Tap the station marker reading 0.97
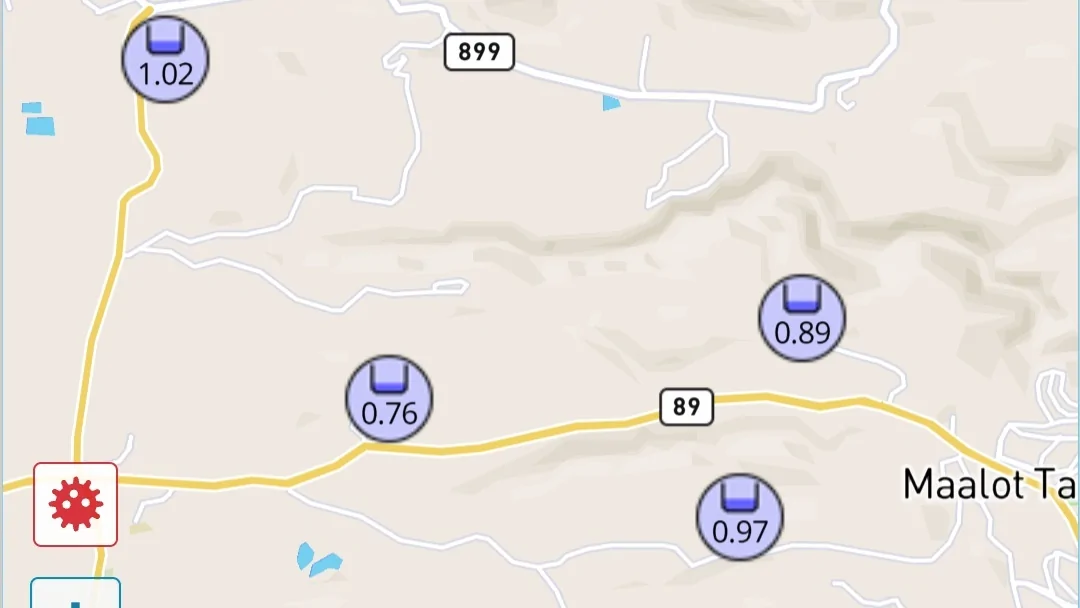 pos(740,517)
